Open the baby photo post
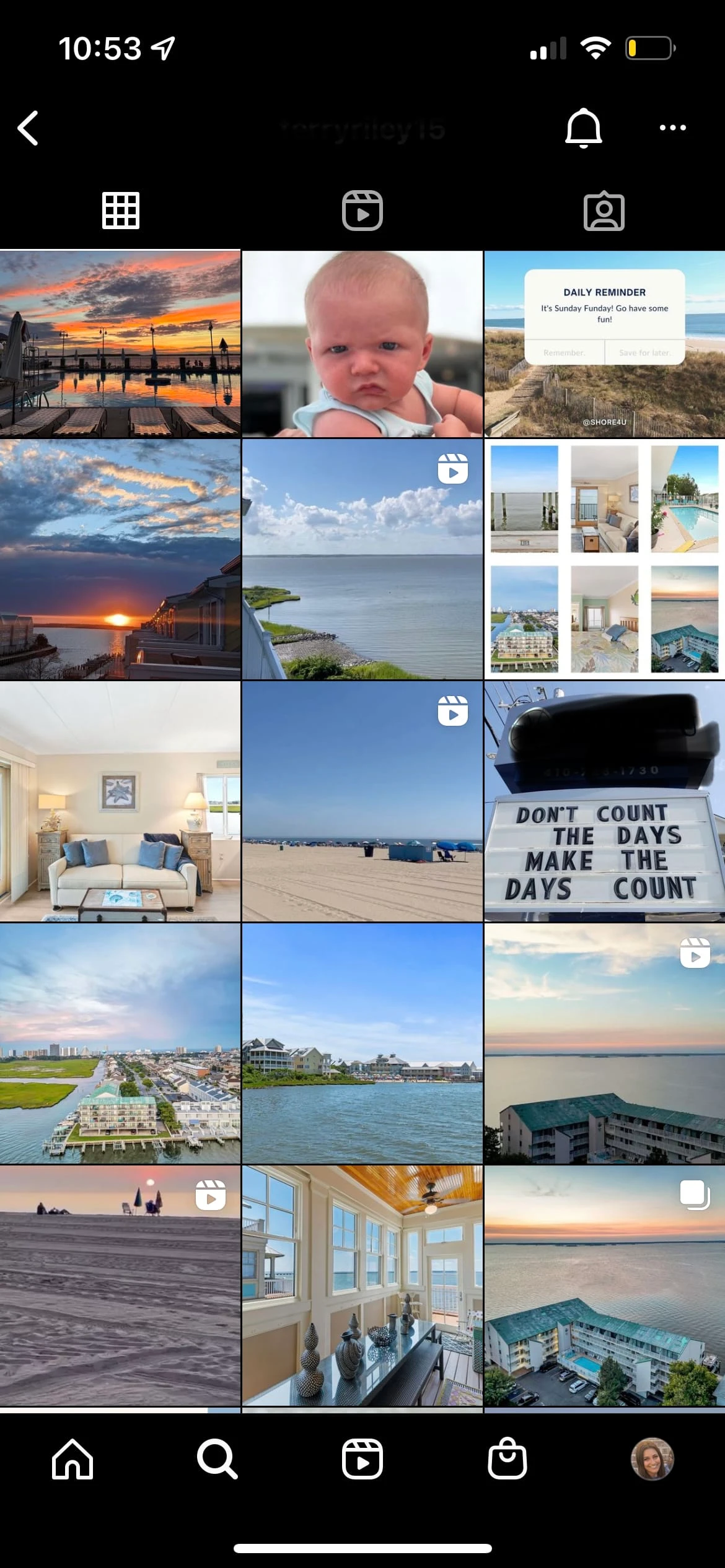This screenshot has width=725, height=1568. tap(362, 344)
